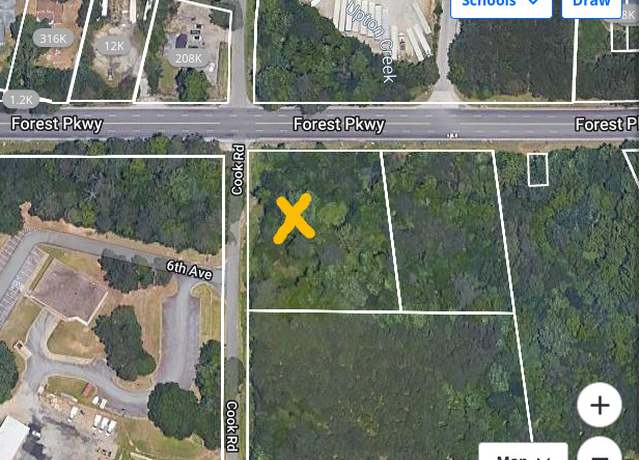The height and width of the screenshot is (460, 640).
Task: Select the 12K property marker
Action: (114, 46)
